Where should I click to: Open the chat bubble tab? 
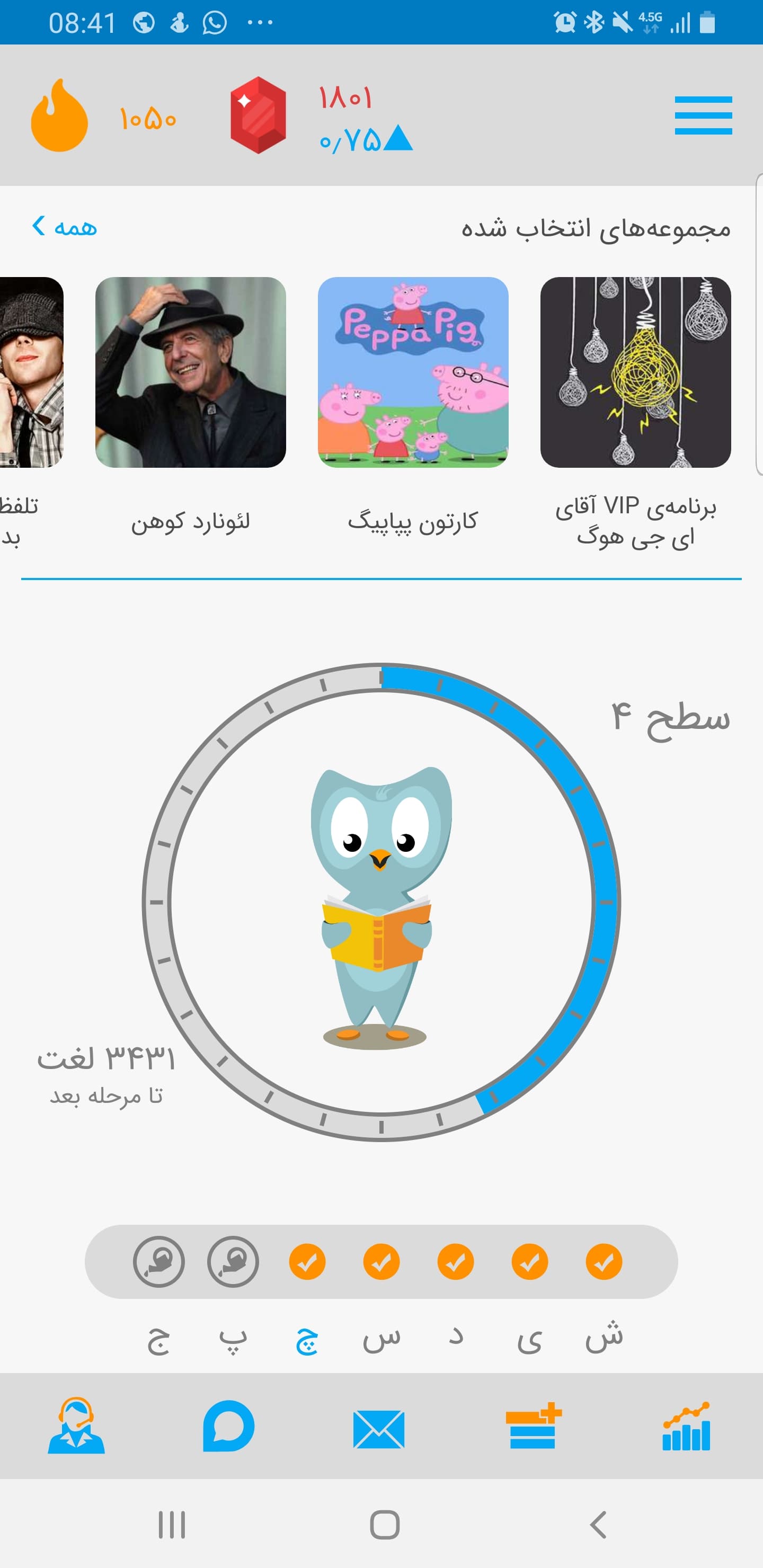[x=228, y=1426]
